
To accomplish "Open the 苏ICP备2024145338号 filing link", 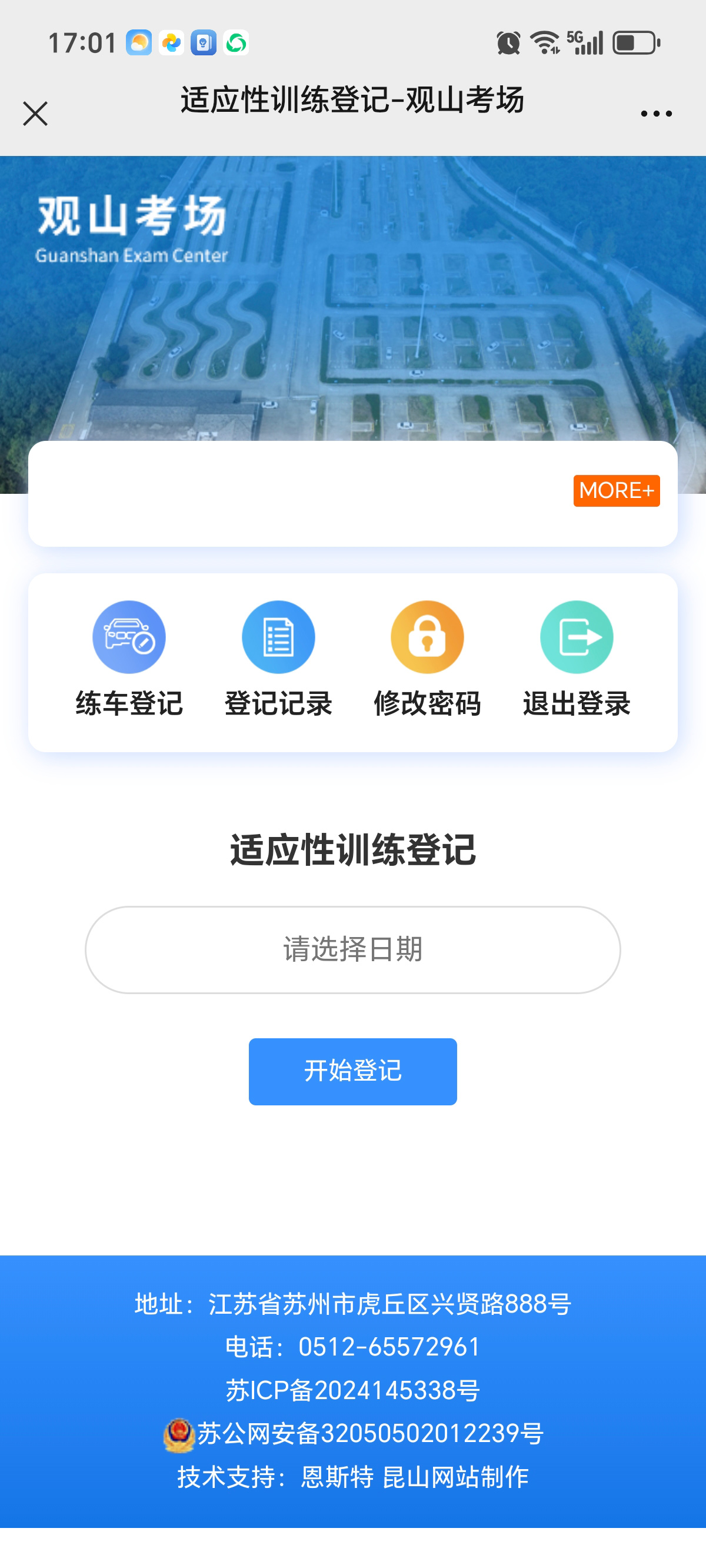I will (353, 1390).
